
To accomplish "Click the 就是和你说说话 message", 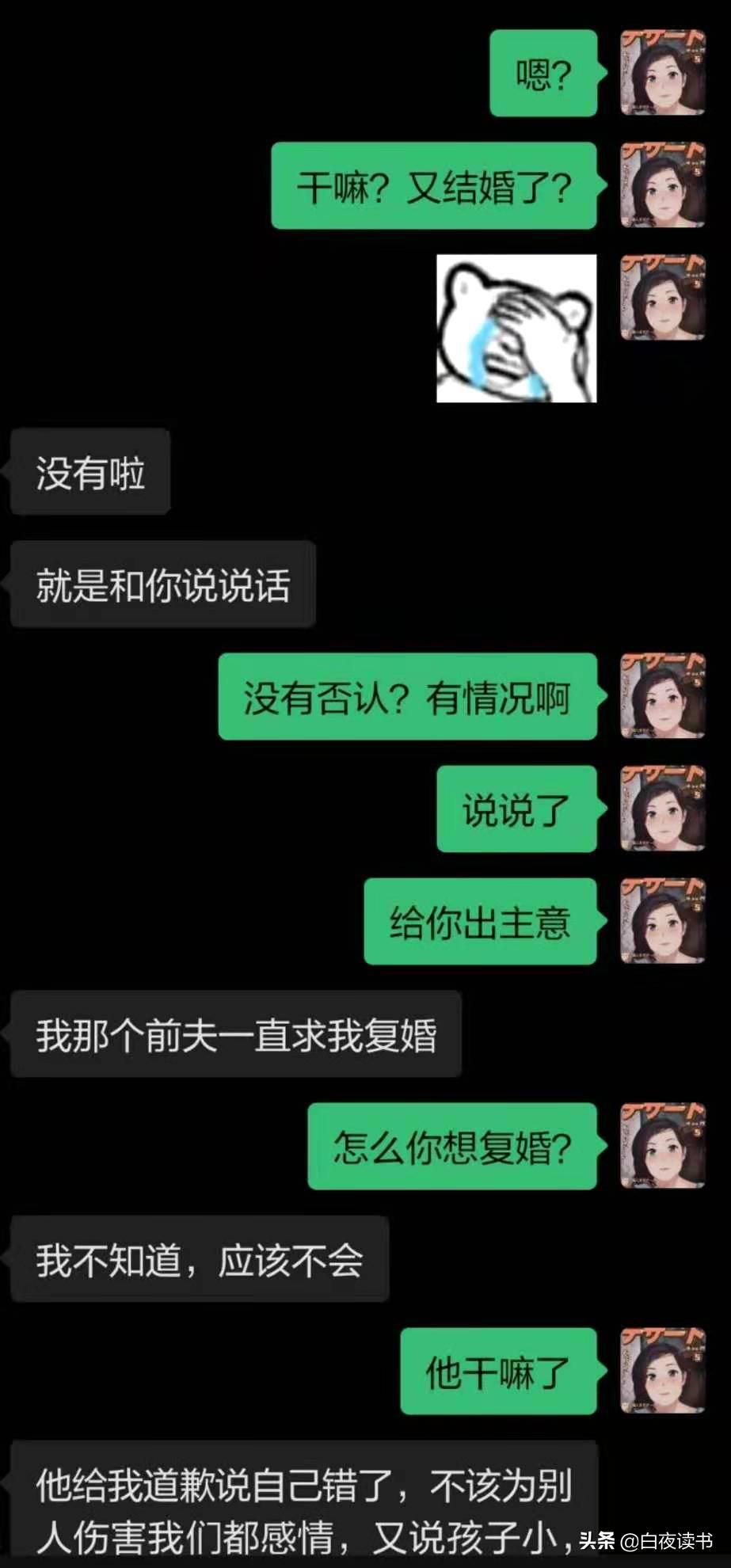I will [162, 582].
